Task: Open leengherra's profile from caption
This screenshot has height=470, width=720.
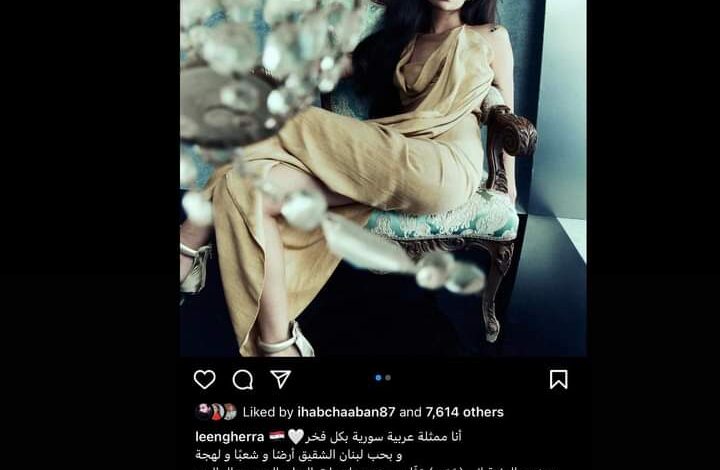Action: (x=229, y=437)
